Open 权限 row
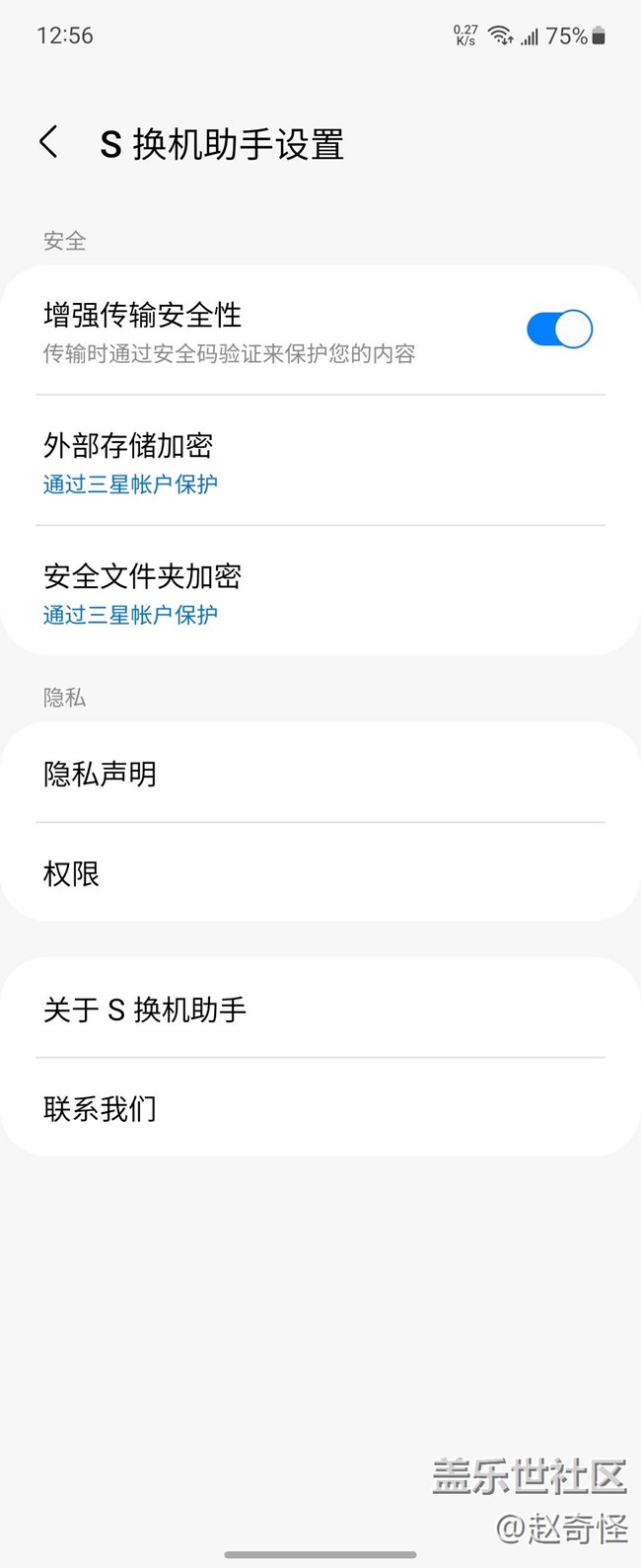 click(320, 873)
